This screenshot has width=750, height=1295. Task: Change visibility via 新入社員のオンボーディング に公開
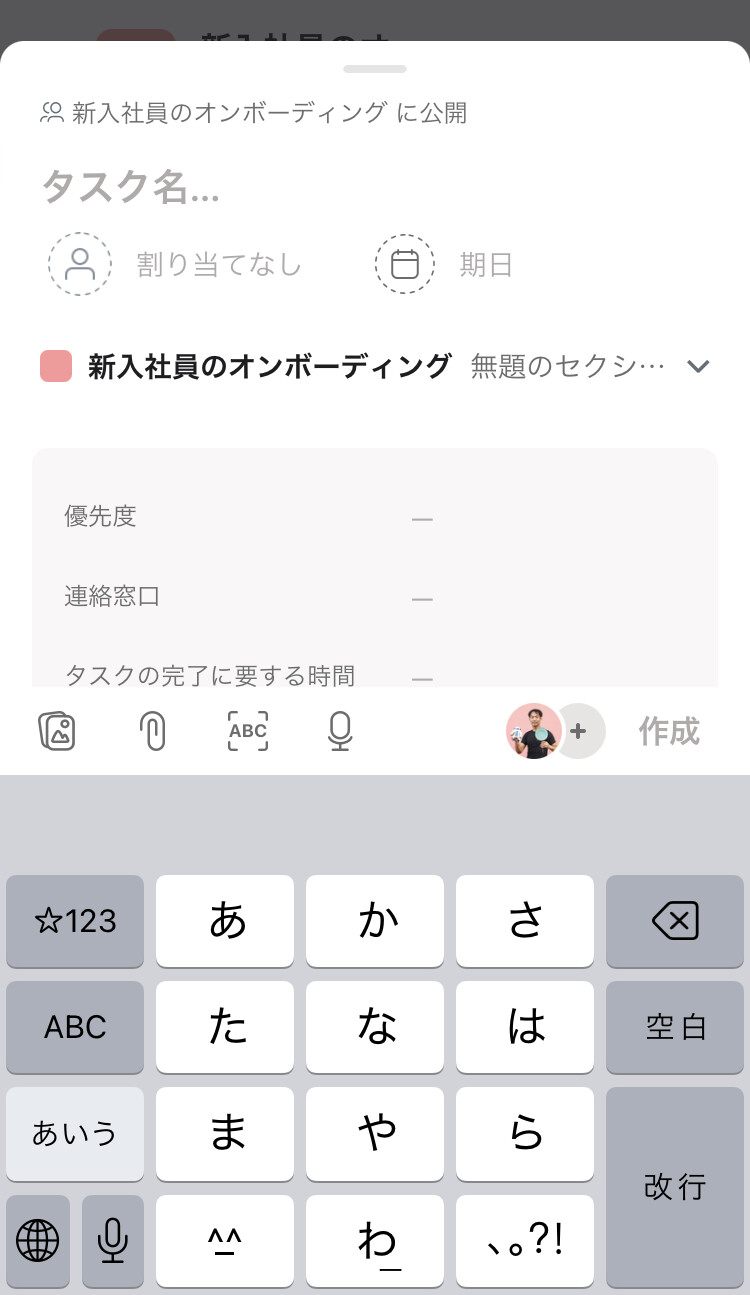(x=254, y=113)
